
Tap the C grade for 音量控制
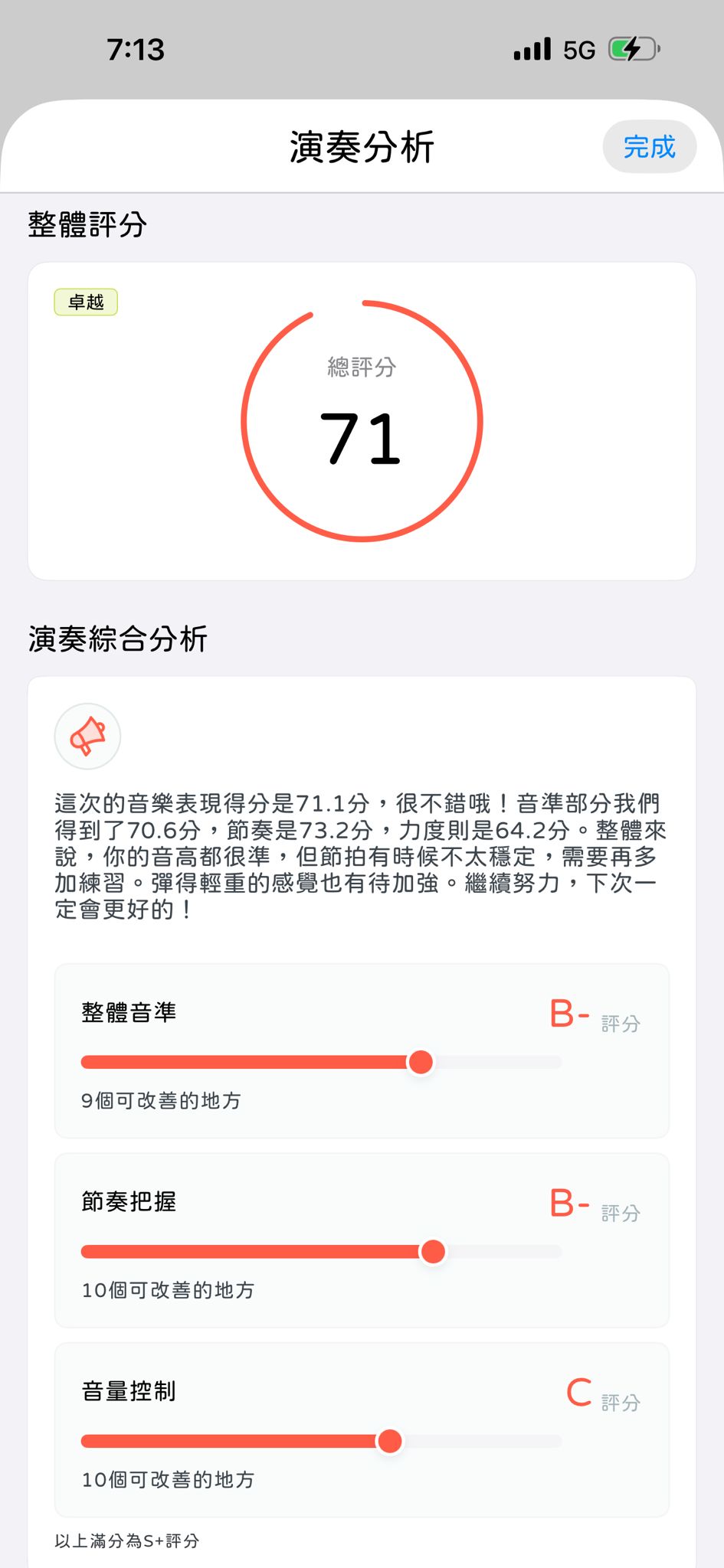pyautogui.click(x=576, y=1393)
